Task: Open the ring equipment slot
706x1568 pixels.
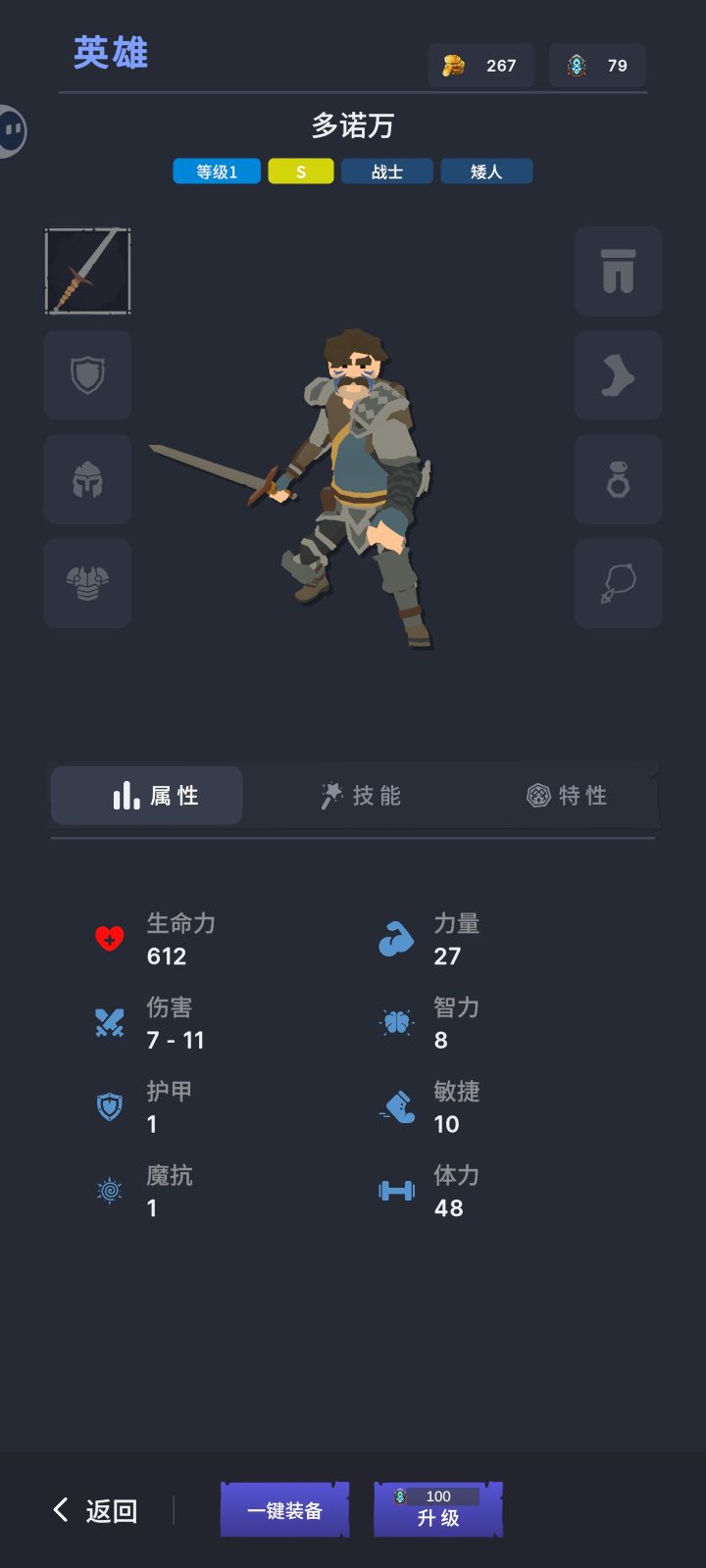Action: tap(618, 480)
